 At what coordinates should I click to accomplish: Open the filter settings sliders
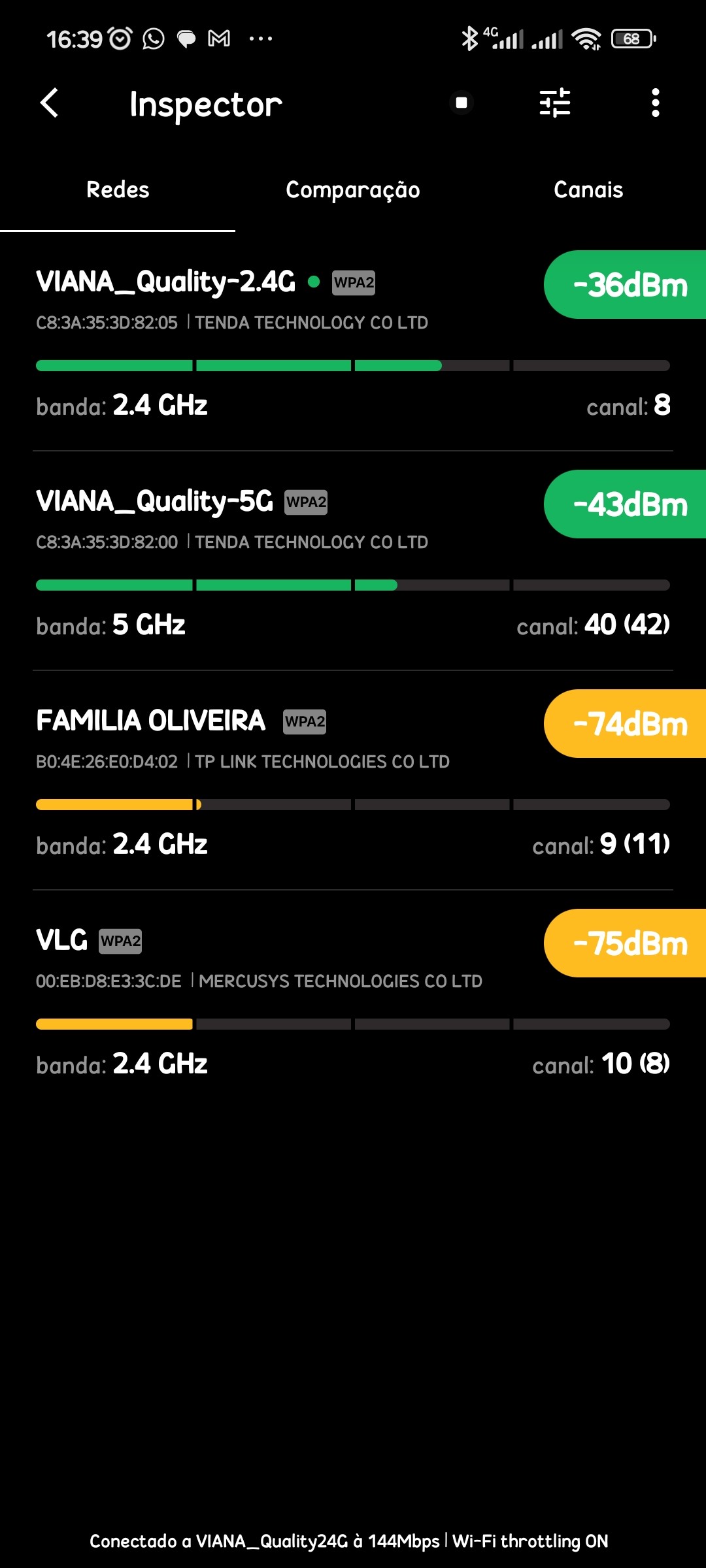pyautogui.click(x=555, y=103)
